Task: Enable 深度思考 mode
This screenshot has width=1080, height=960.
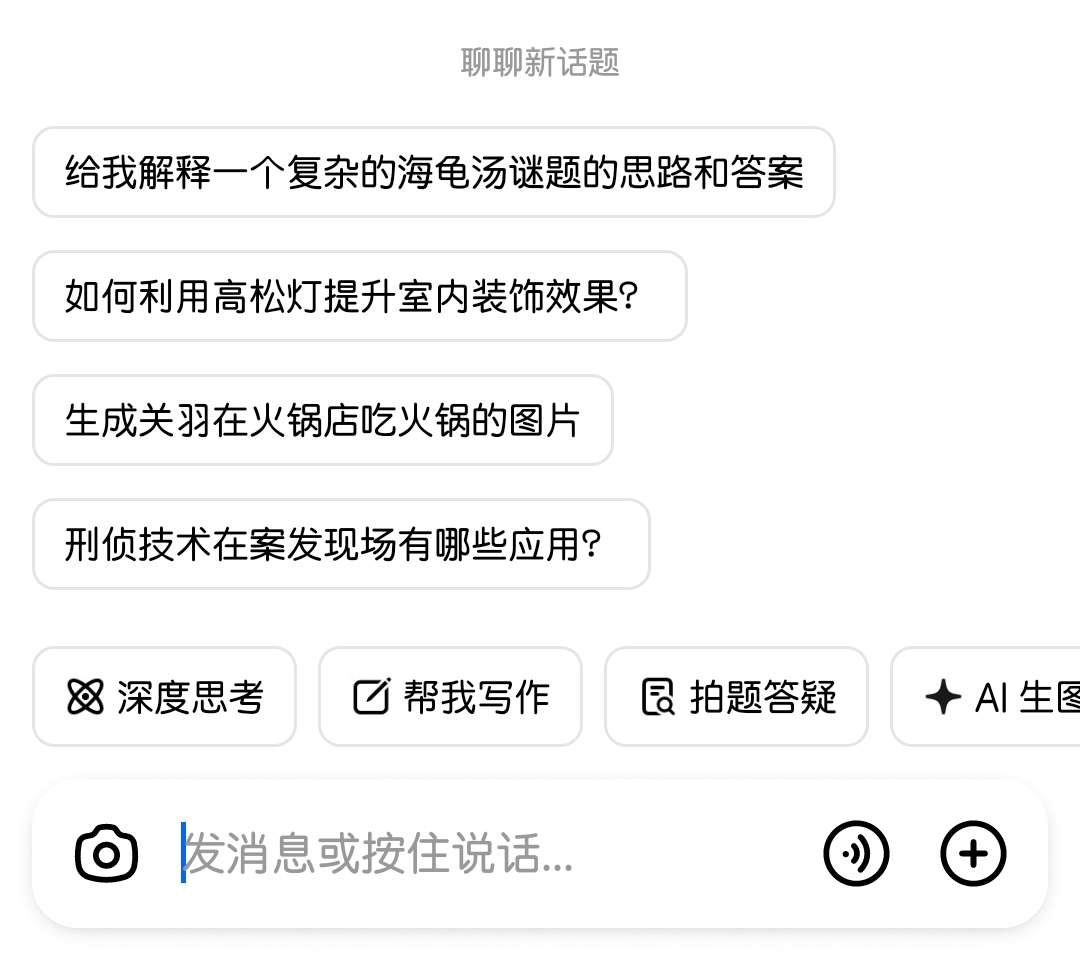Action: pyautogui.click(x=165, y=697)
